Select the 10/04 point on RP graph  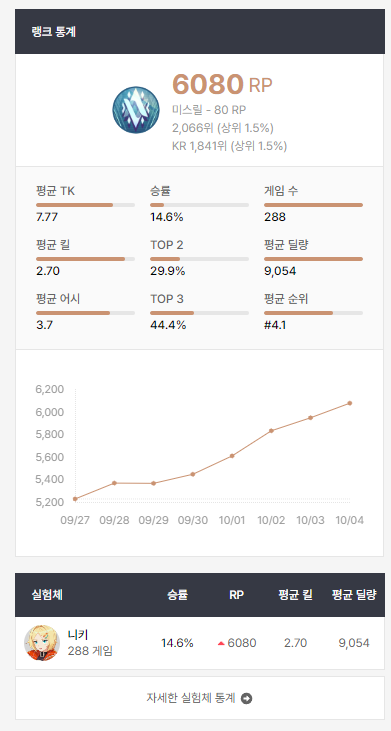[x=350, y=403]
